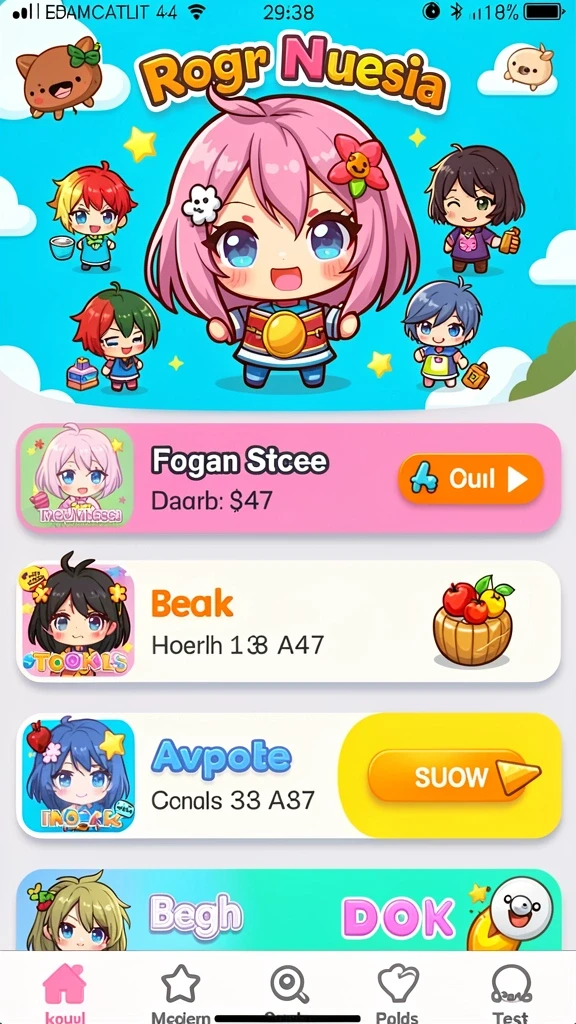Open the Avpote card
The width and height of the screenshot is (576, 1024).
(289, 775)
